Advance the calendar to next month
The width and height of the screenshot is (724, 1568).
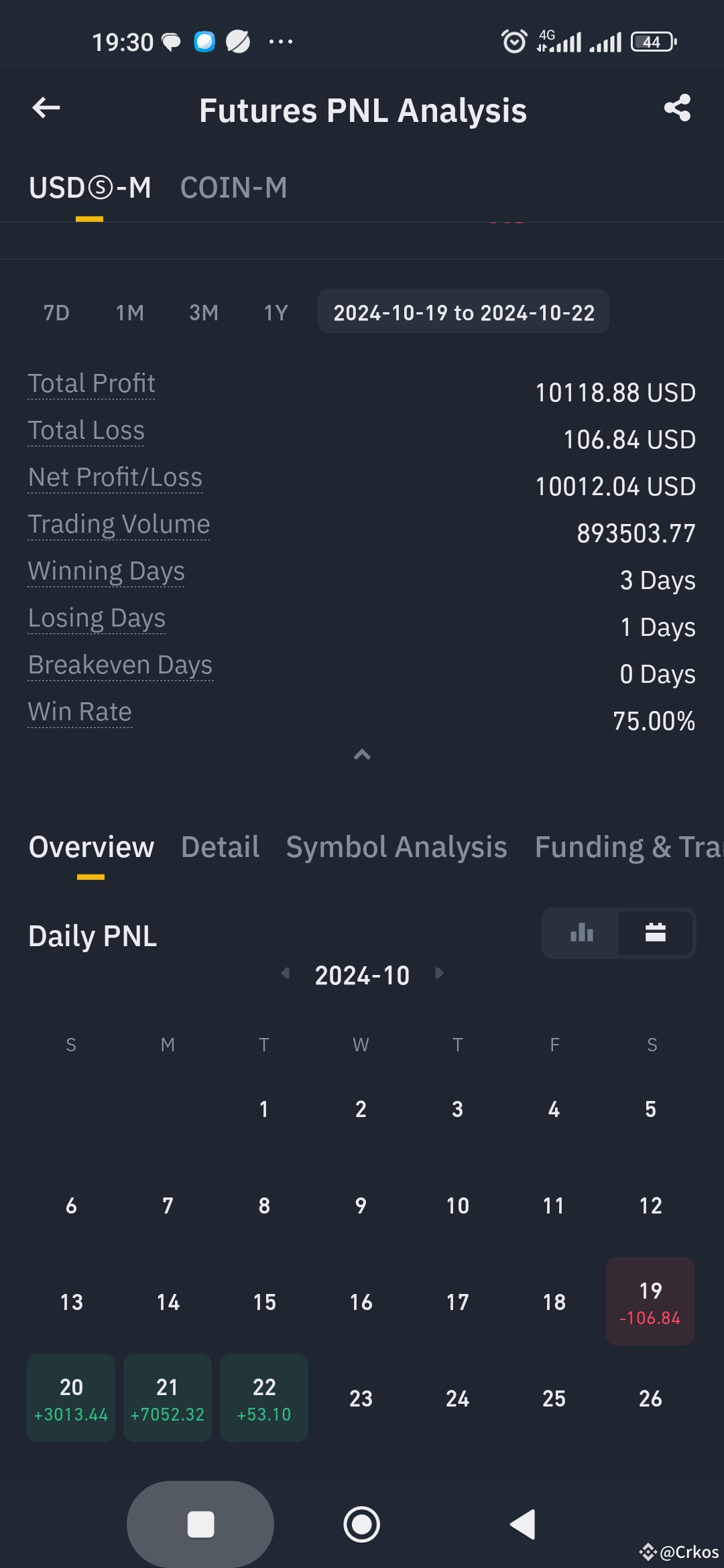440,973
